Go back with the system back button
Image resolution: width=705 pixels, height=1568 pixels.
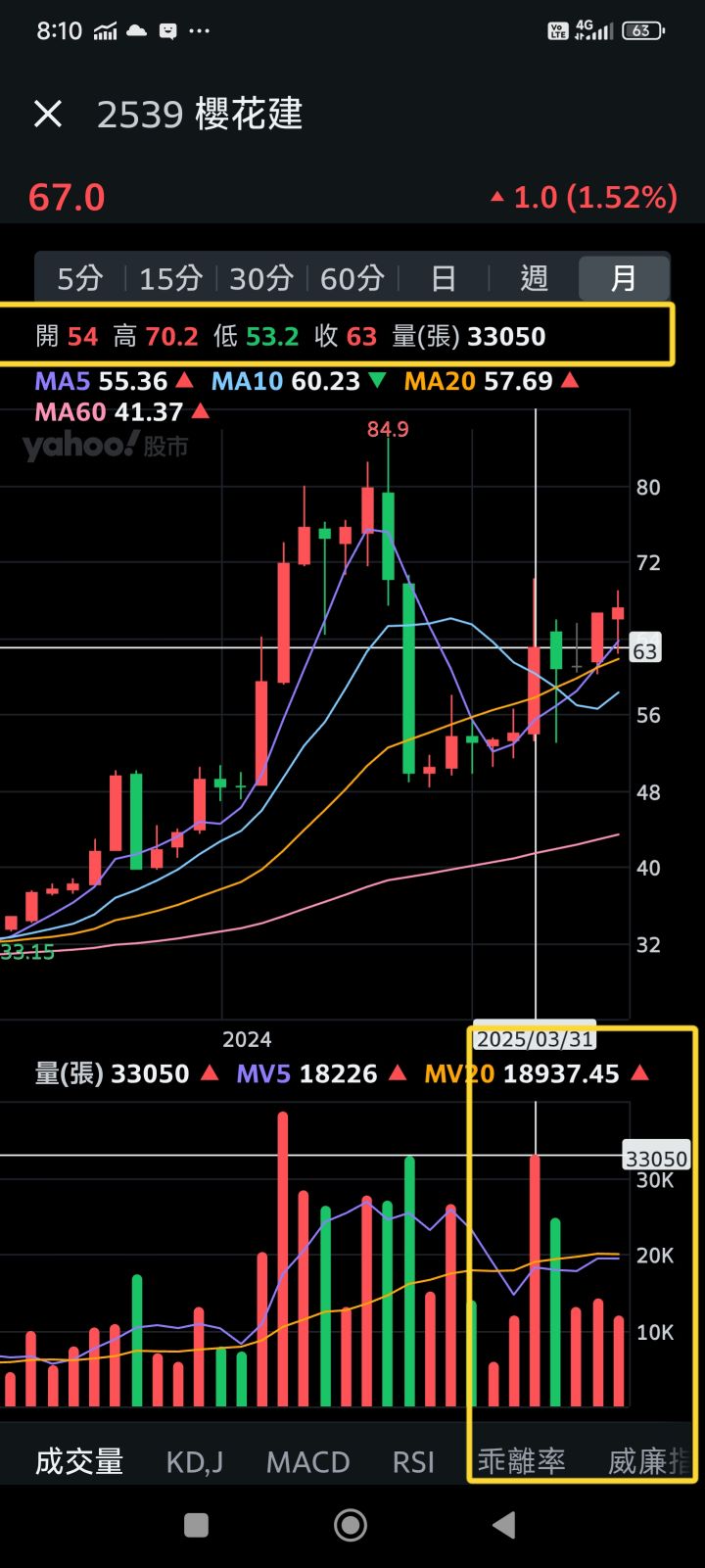504,1525
